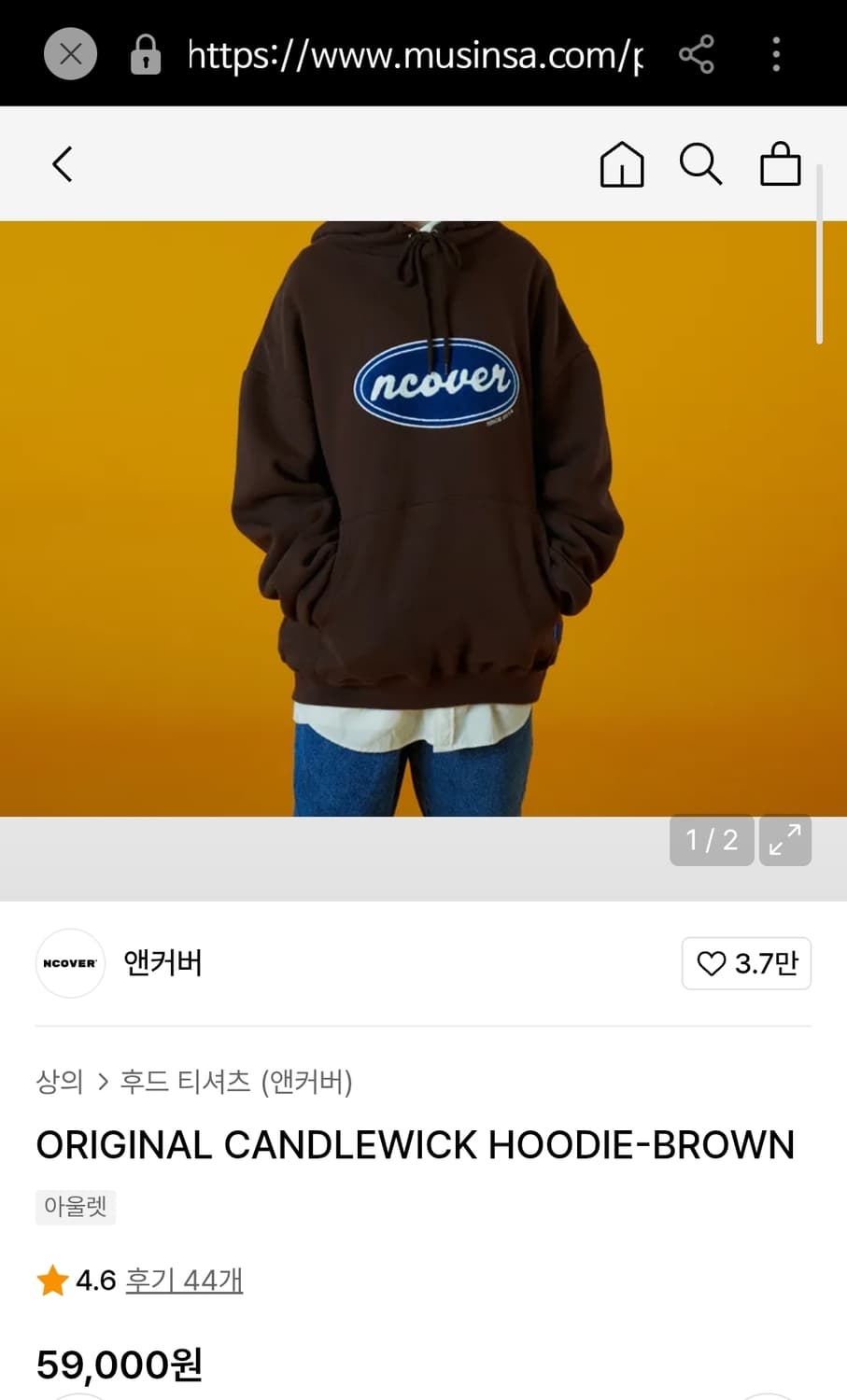The height and width of the screenshot is (1400, 847).
Task: Expand the 상의 breadcrumb category
Action: coord(58,1083)
